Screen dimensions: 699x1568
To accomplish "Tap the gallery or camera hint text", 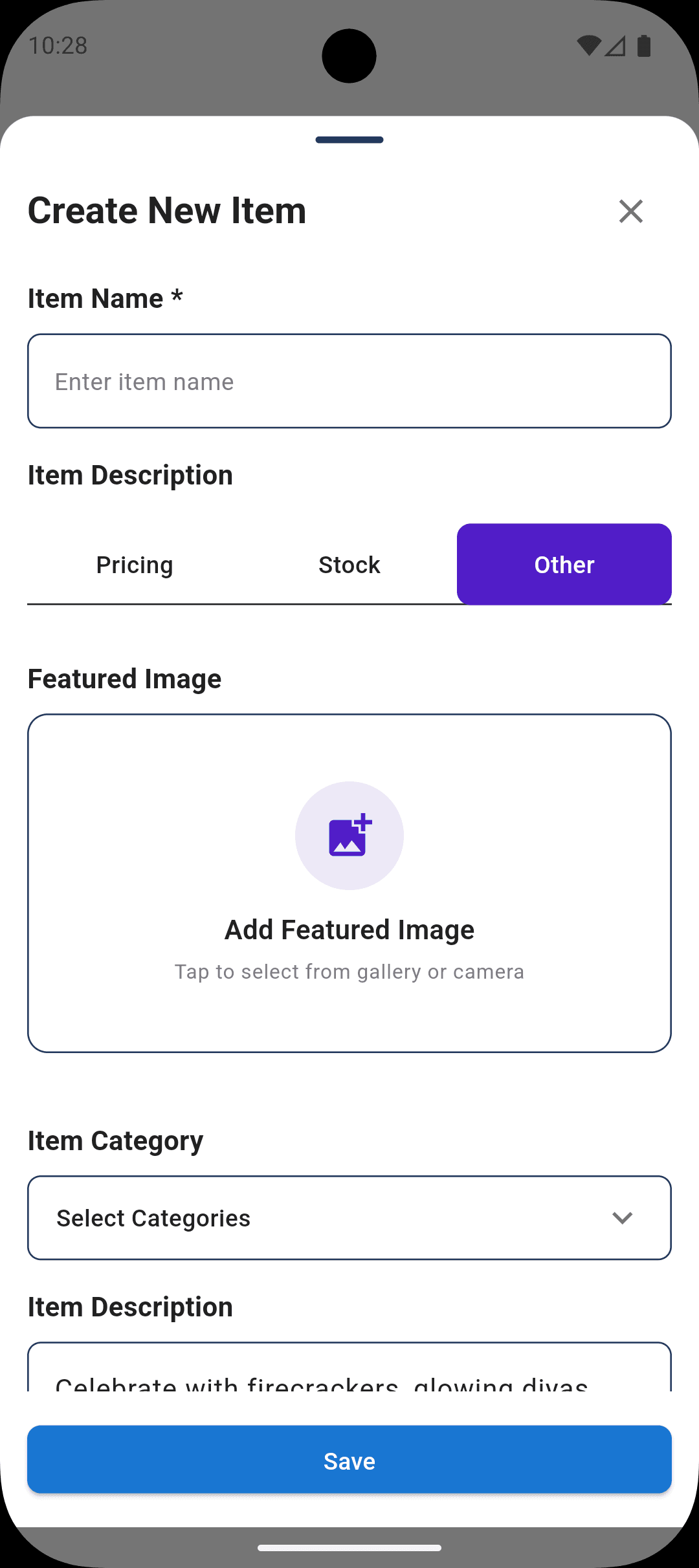I will click(x=349, y=971).
